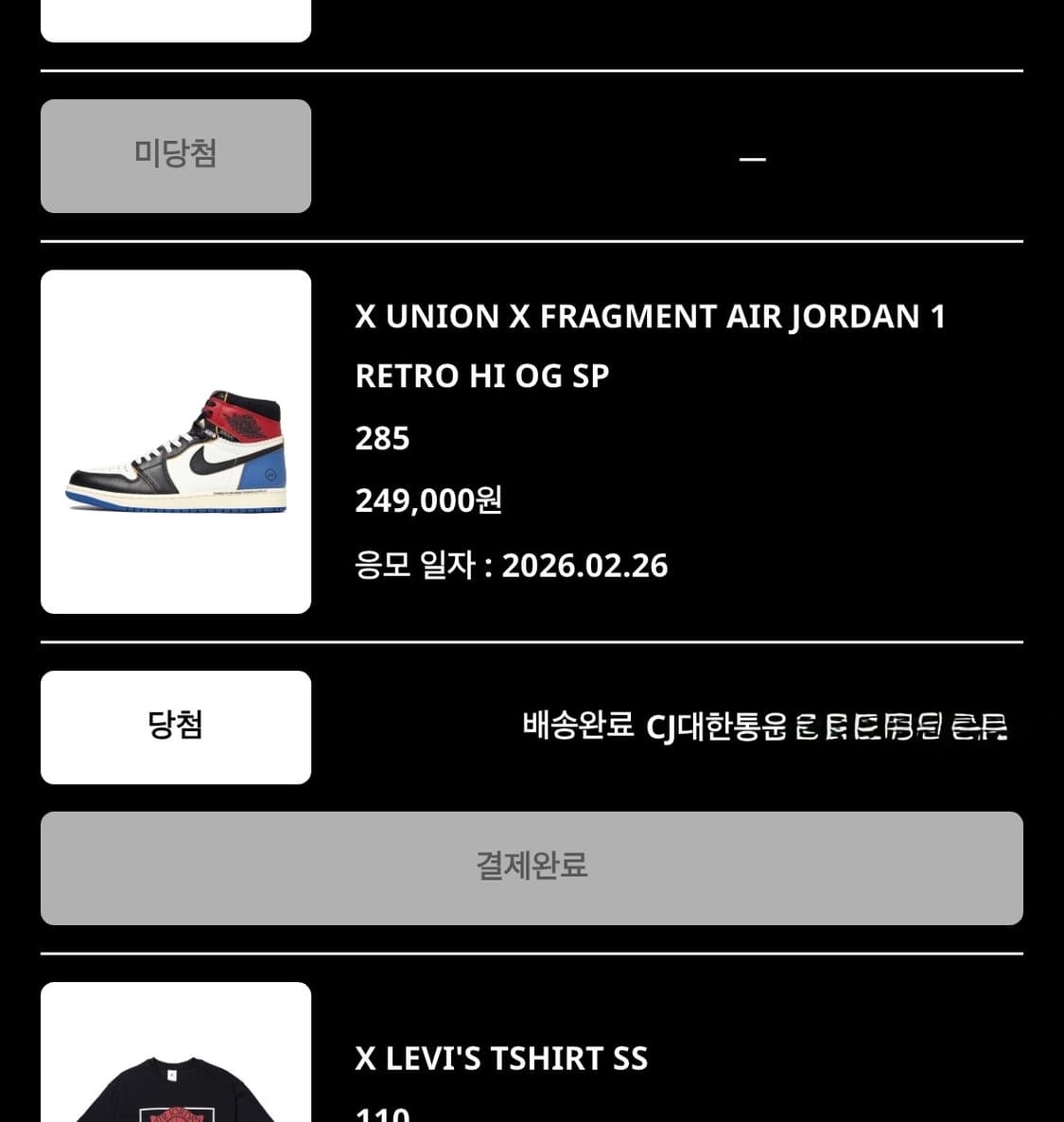The image size is (1064, 1122).
Task: Select the RETRO HI OG SP text line
Action: (x=481, y=375)
